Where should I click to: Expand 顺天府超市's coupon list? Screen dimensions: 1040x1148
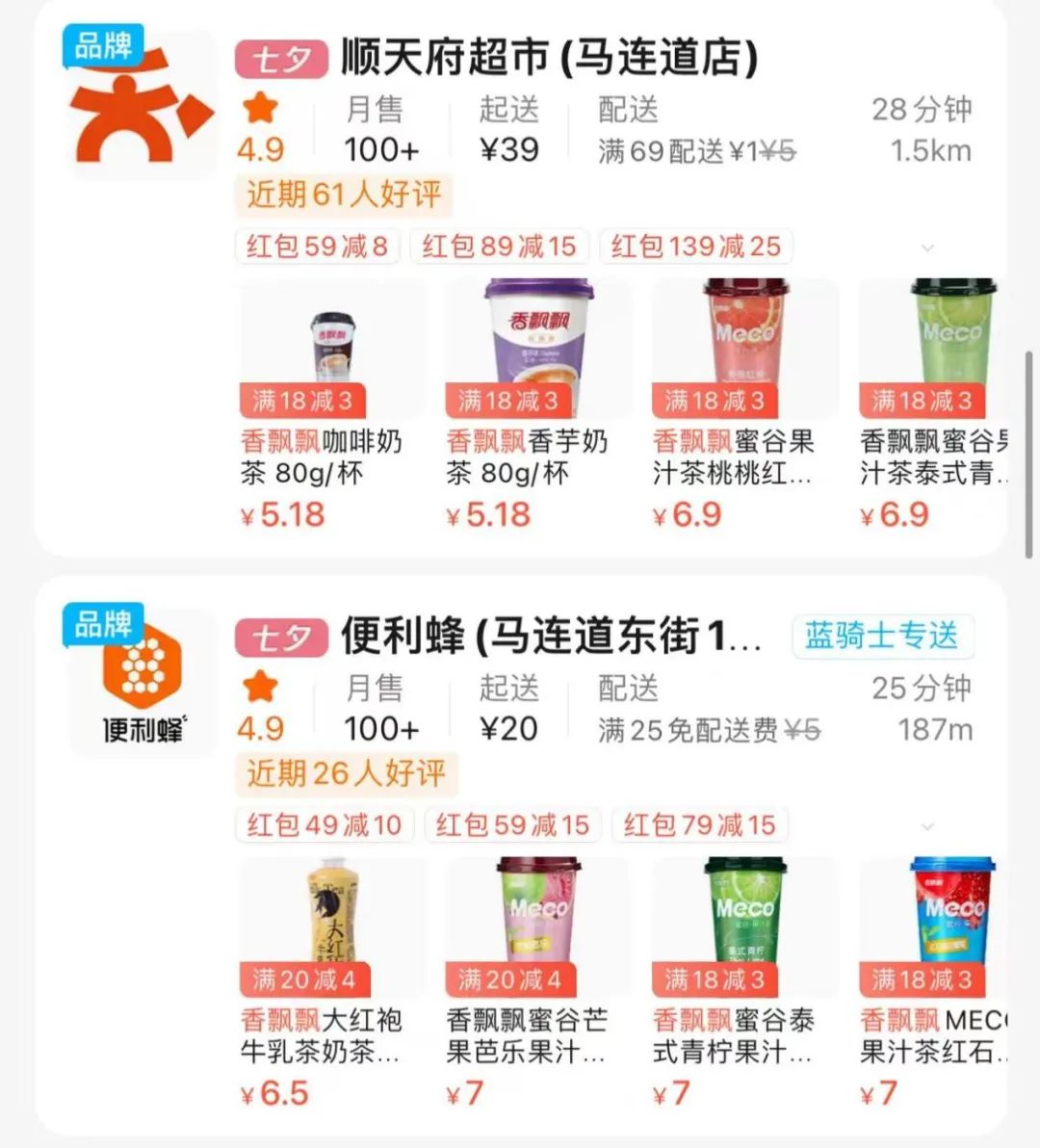tap(927, 248)
